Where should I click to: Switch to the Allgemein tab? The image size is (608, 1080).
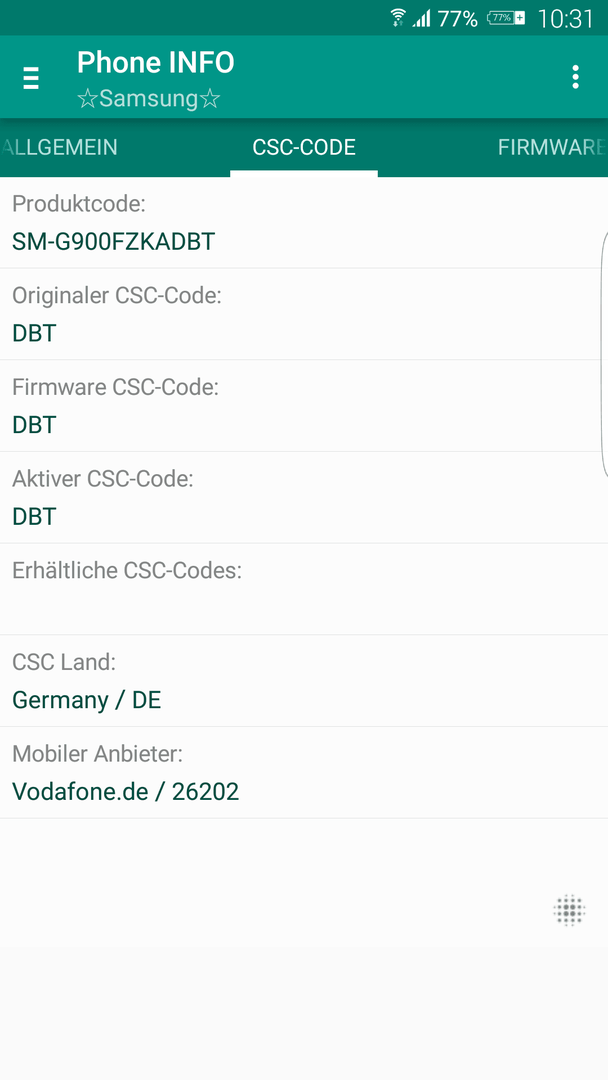[x=59, y=147]
